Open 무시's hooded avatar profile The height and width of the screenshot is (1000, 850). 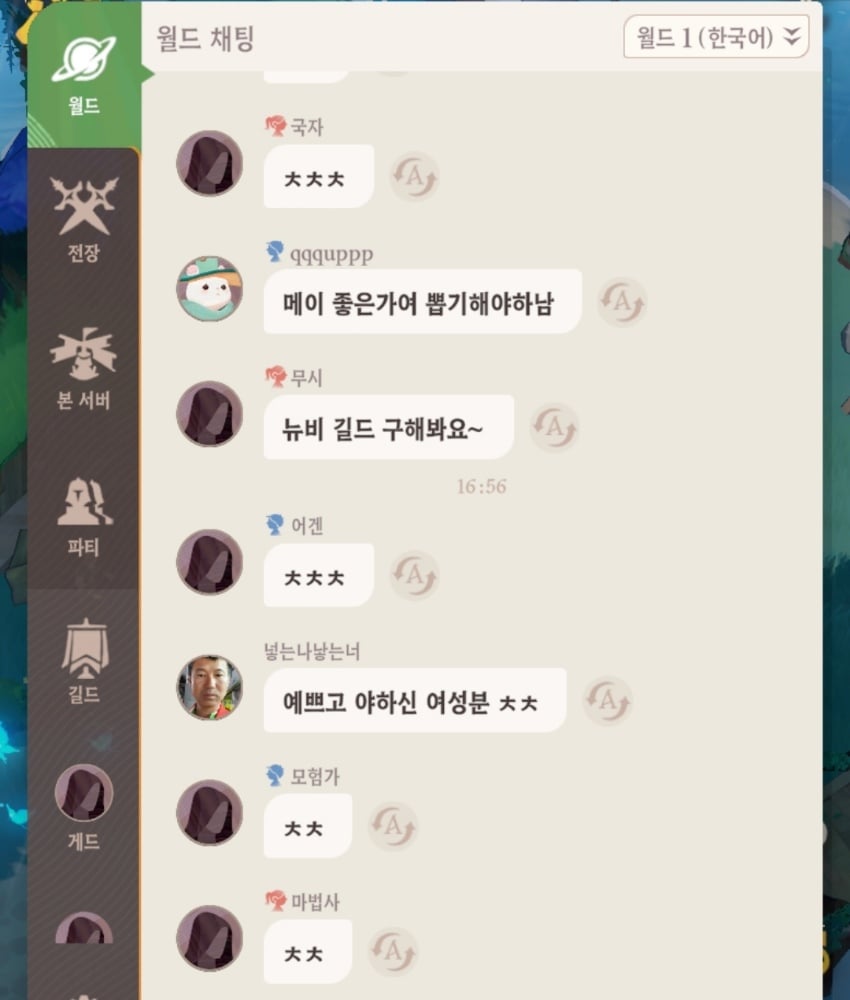click(209, 414)
